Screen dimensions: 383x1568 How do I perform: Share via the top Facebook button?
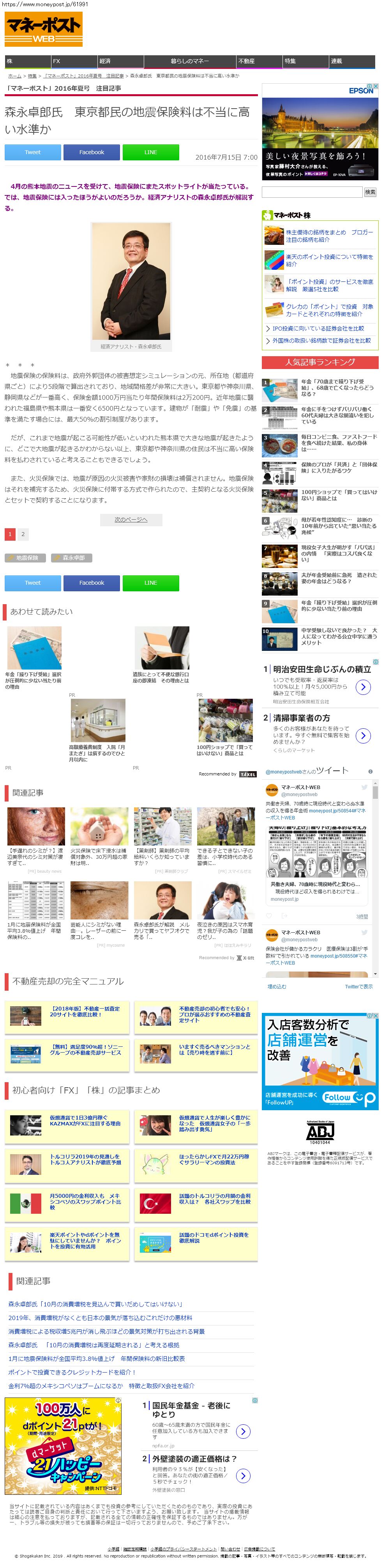coord(91,152)
